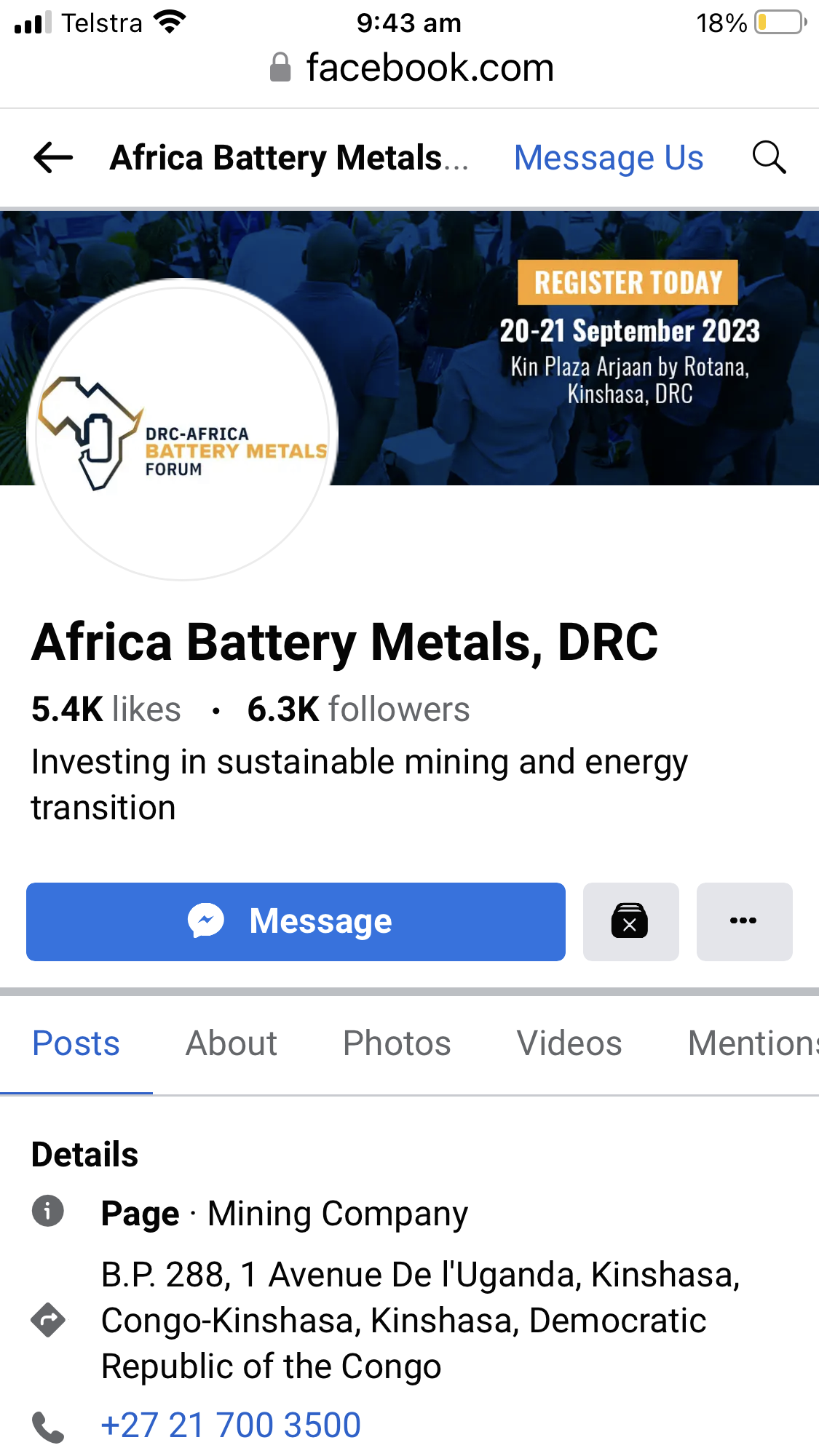Switch to the About tab
The height and width of the screenshot is (1456, 819).
point(232,1043)
